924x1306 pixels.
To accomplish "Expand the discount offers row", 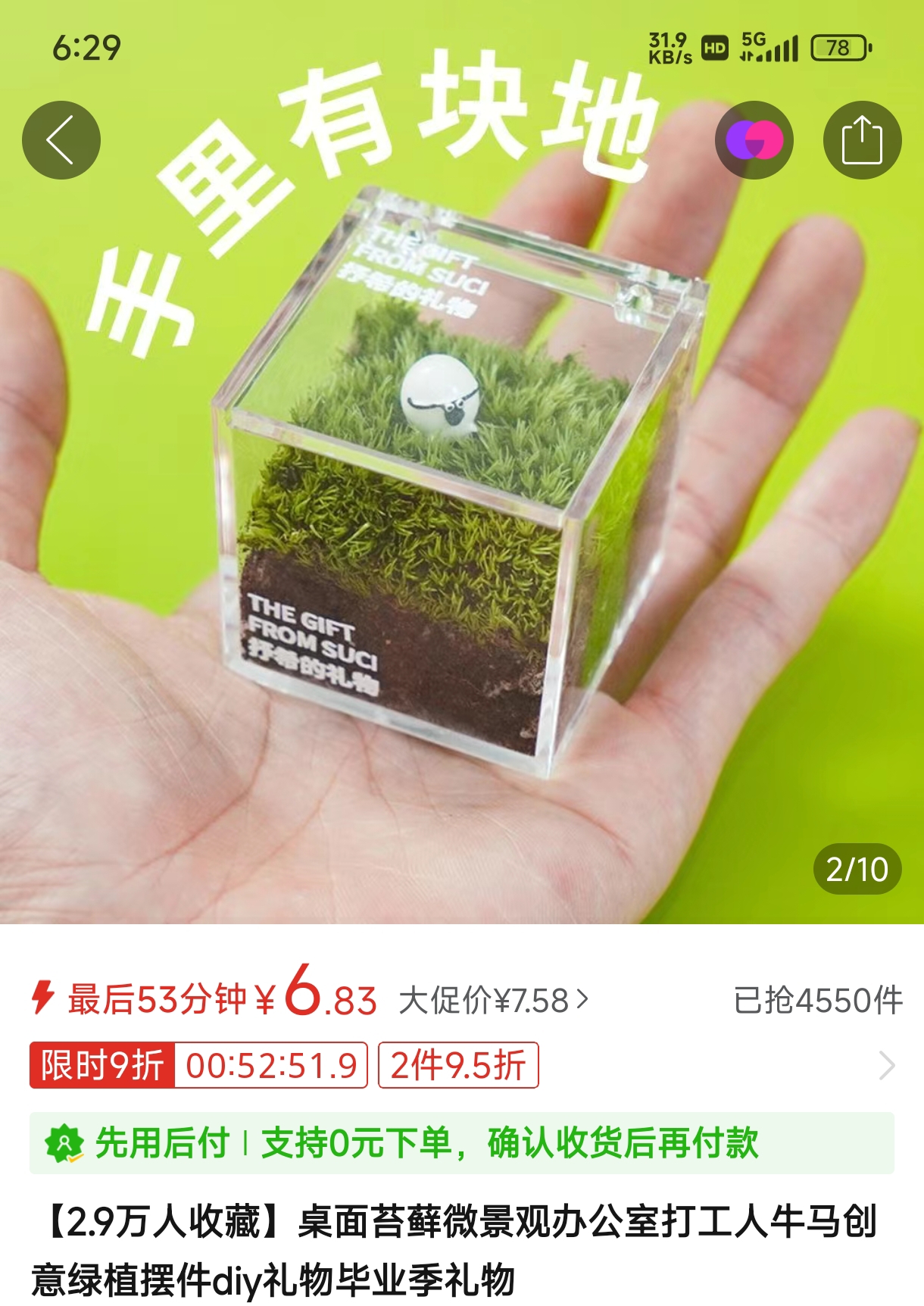I will click(887, 1066).
